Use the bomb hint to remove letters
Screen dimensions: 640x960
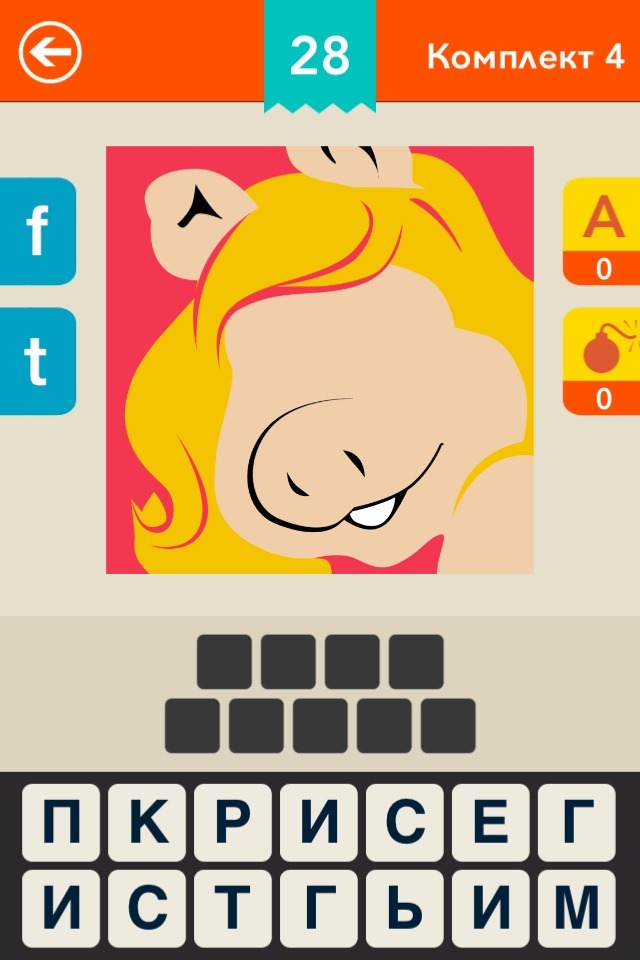point(602,361)
